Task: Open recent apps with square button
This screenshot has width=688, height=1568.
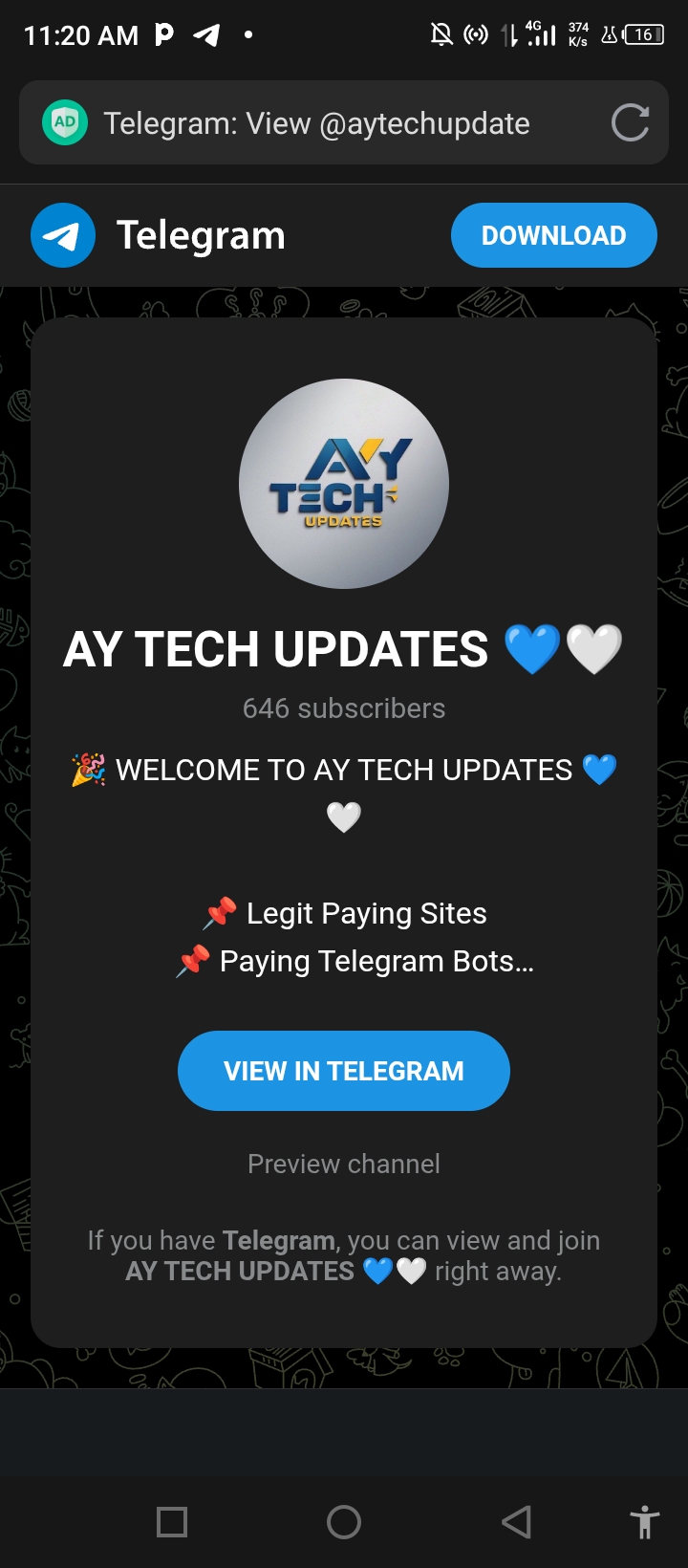Action: 172,1521
